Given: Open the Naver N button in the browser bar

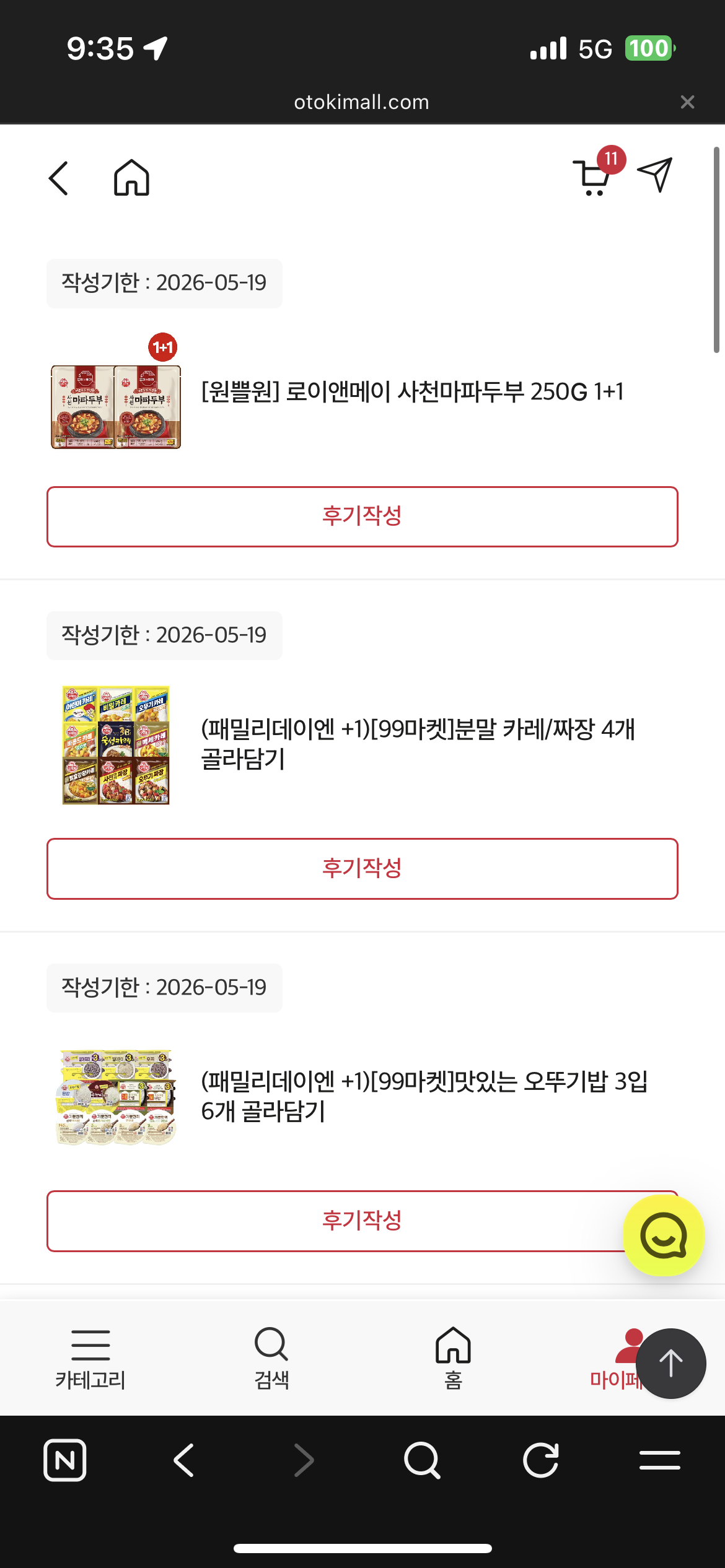Looking at the screenshot, I should point(65,1460).
